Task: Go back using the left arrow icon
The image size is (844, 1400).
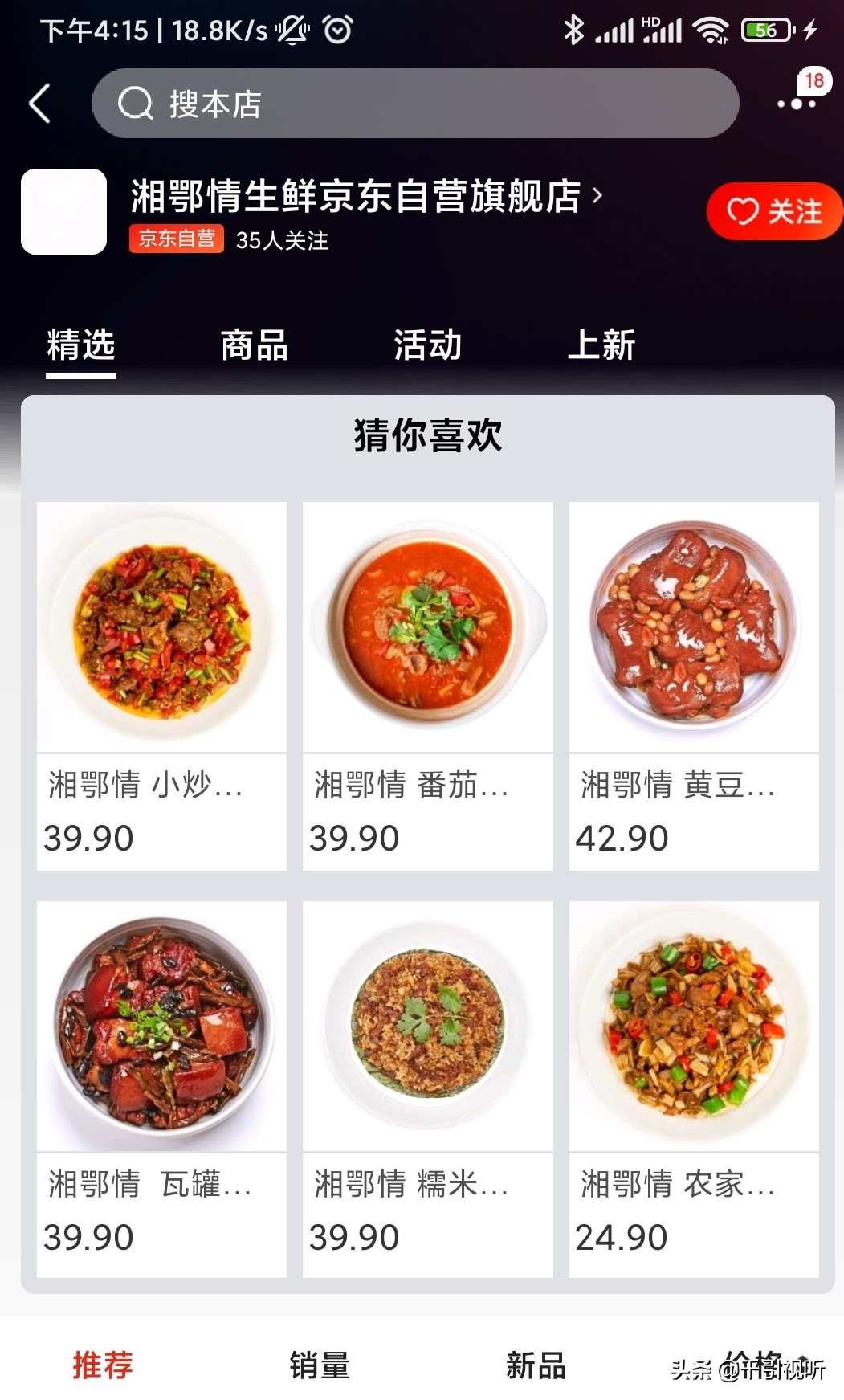Action: pos(39,103)
